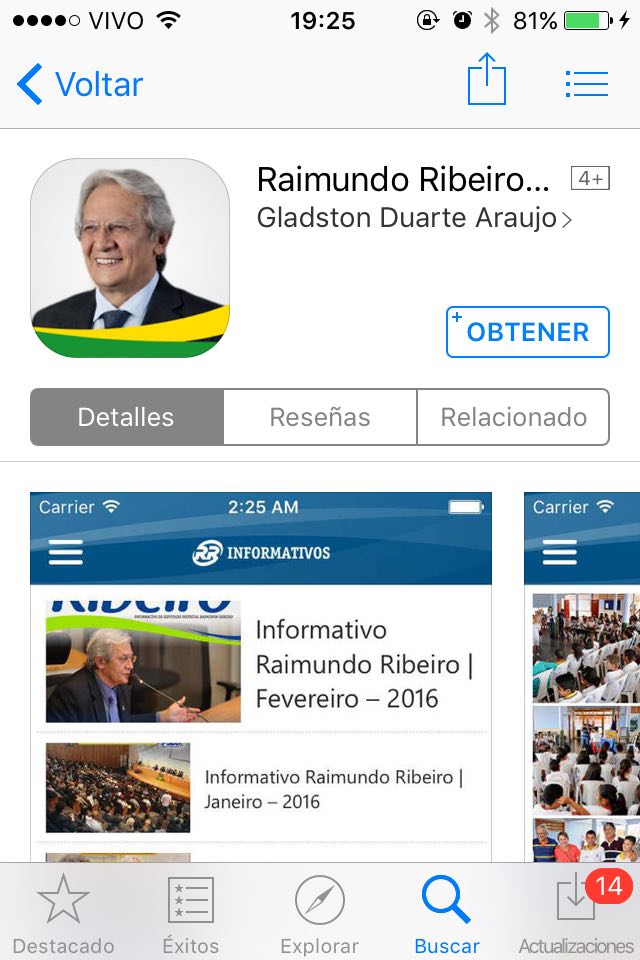Screen dimensions: 640x960
Task: Tap OBTENER to download the app
Action: pyautogui.click(x=527, y=332)
